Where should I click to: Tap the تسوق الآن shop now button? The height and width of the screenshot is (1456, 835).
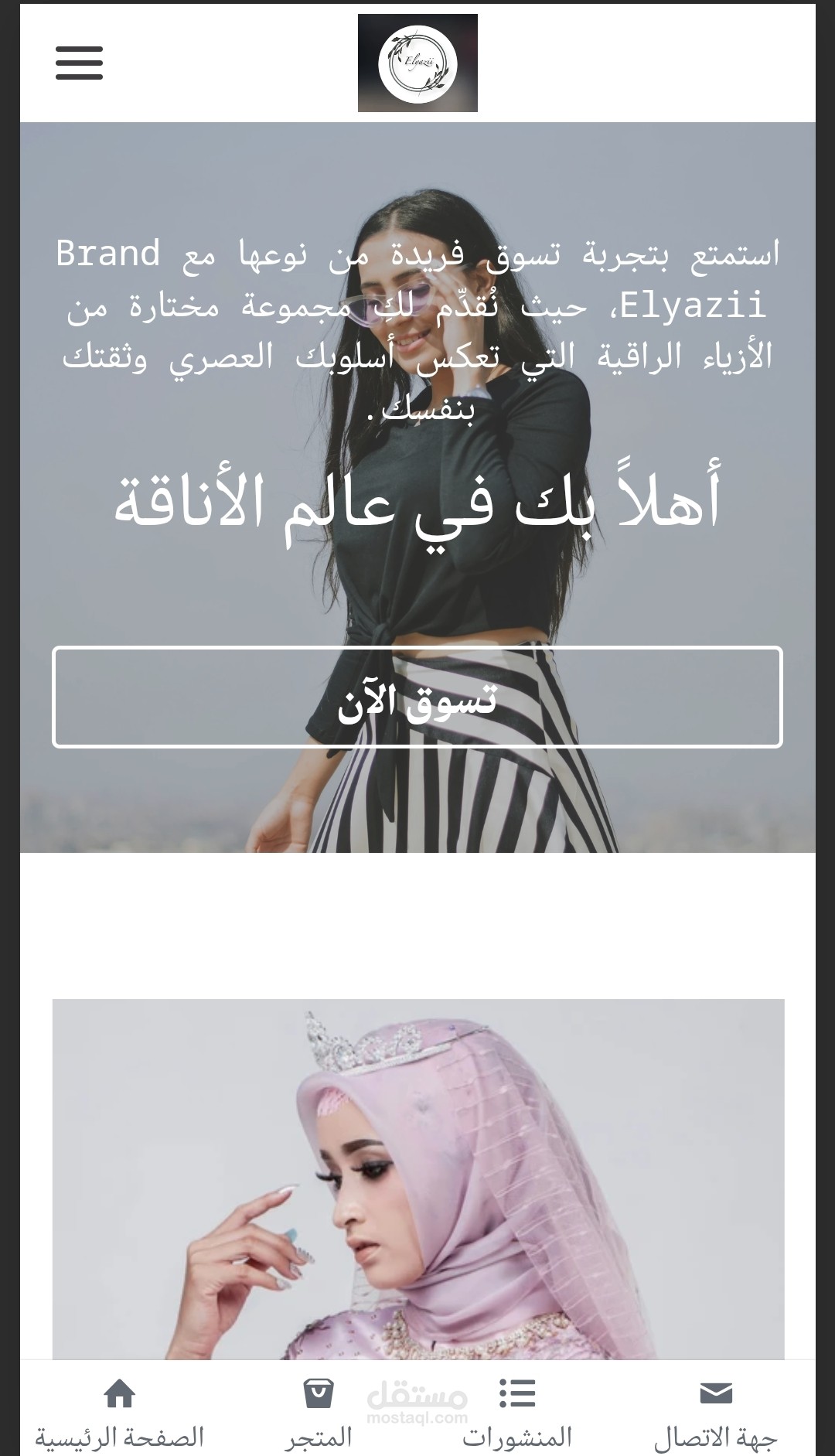[x=417, y=700]
